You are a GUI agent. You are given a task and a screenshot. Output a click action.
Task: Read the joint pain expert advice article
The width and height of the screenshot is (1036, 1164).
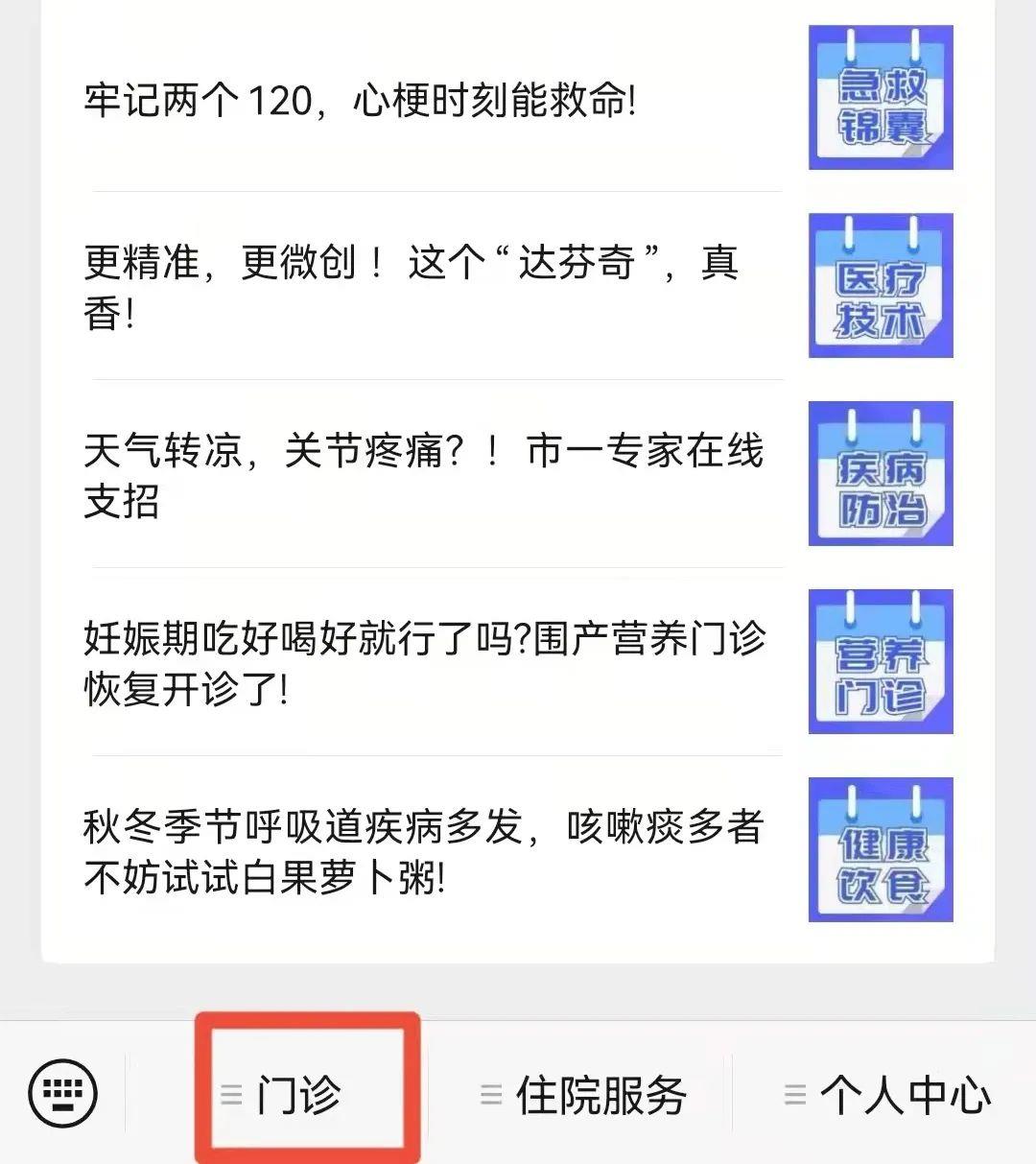pos(422,475)
